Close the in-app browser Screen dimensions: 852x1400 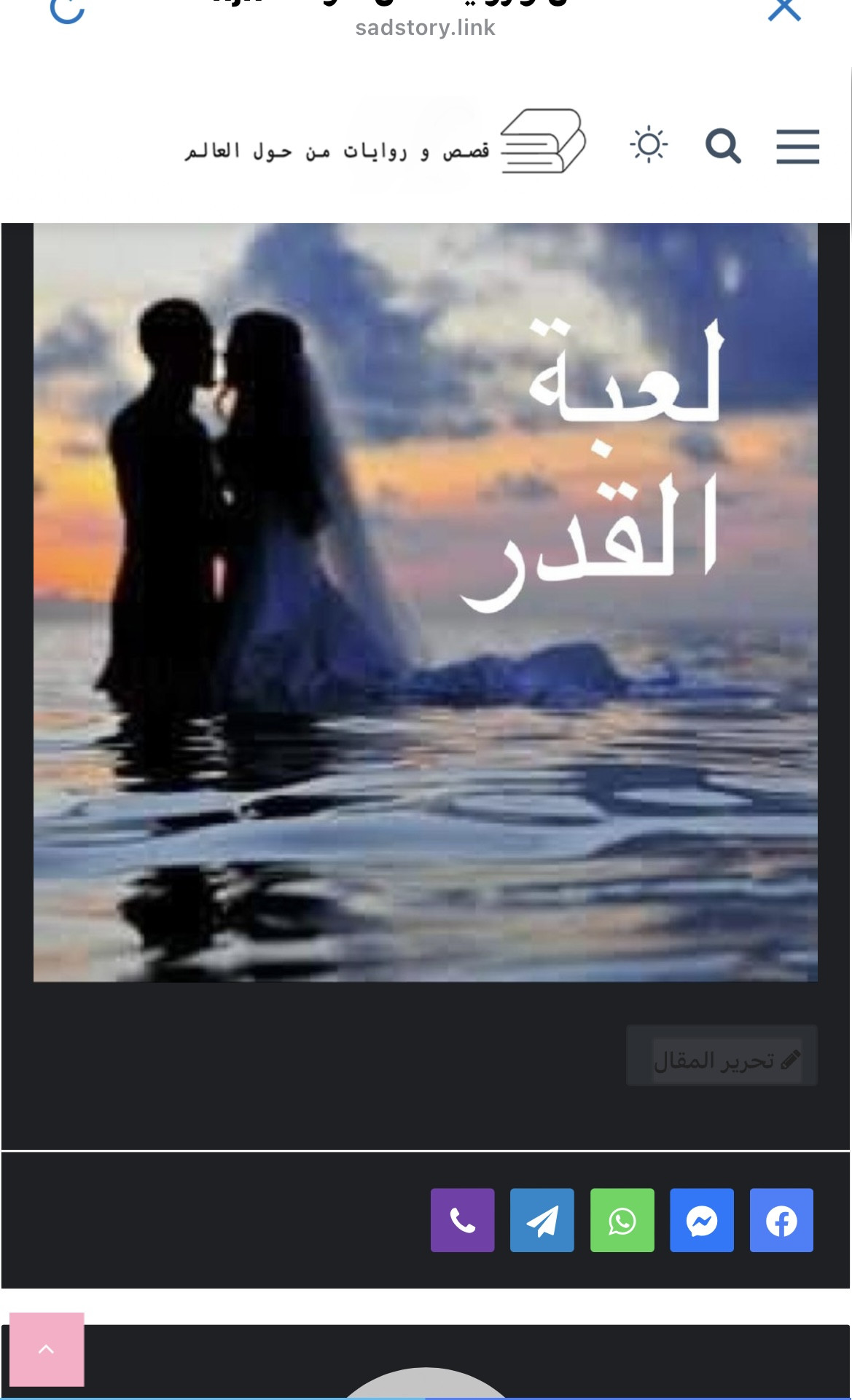click(784, 10)
